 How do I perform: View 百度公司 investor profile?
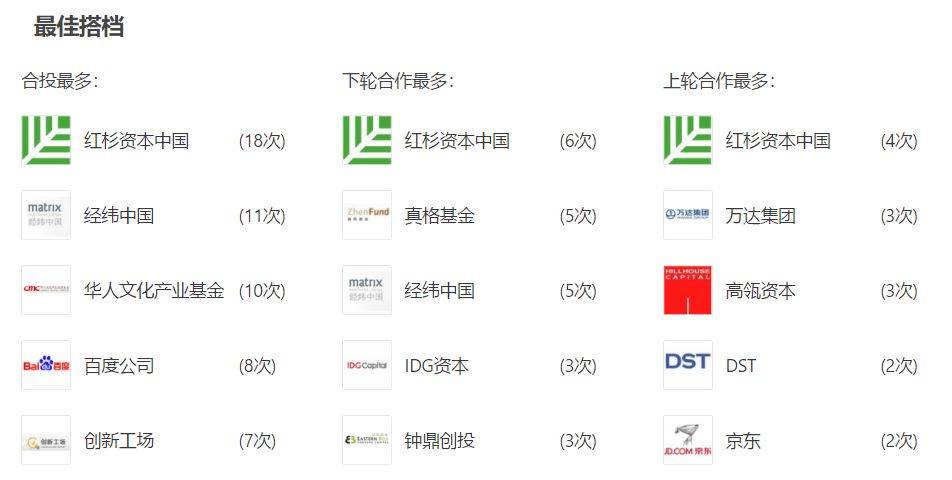pos(119,366)
